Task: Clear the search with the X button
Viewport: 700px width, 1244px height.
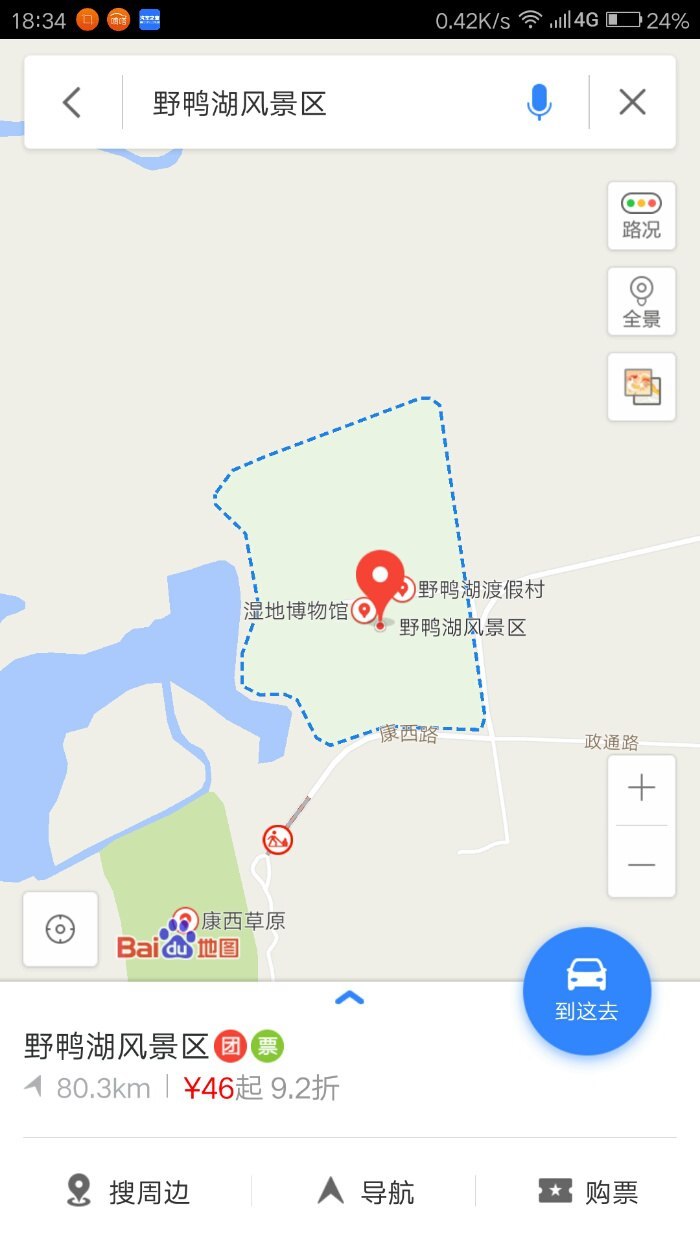Action: (x=632, y=102)
